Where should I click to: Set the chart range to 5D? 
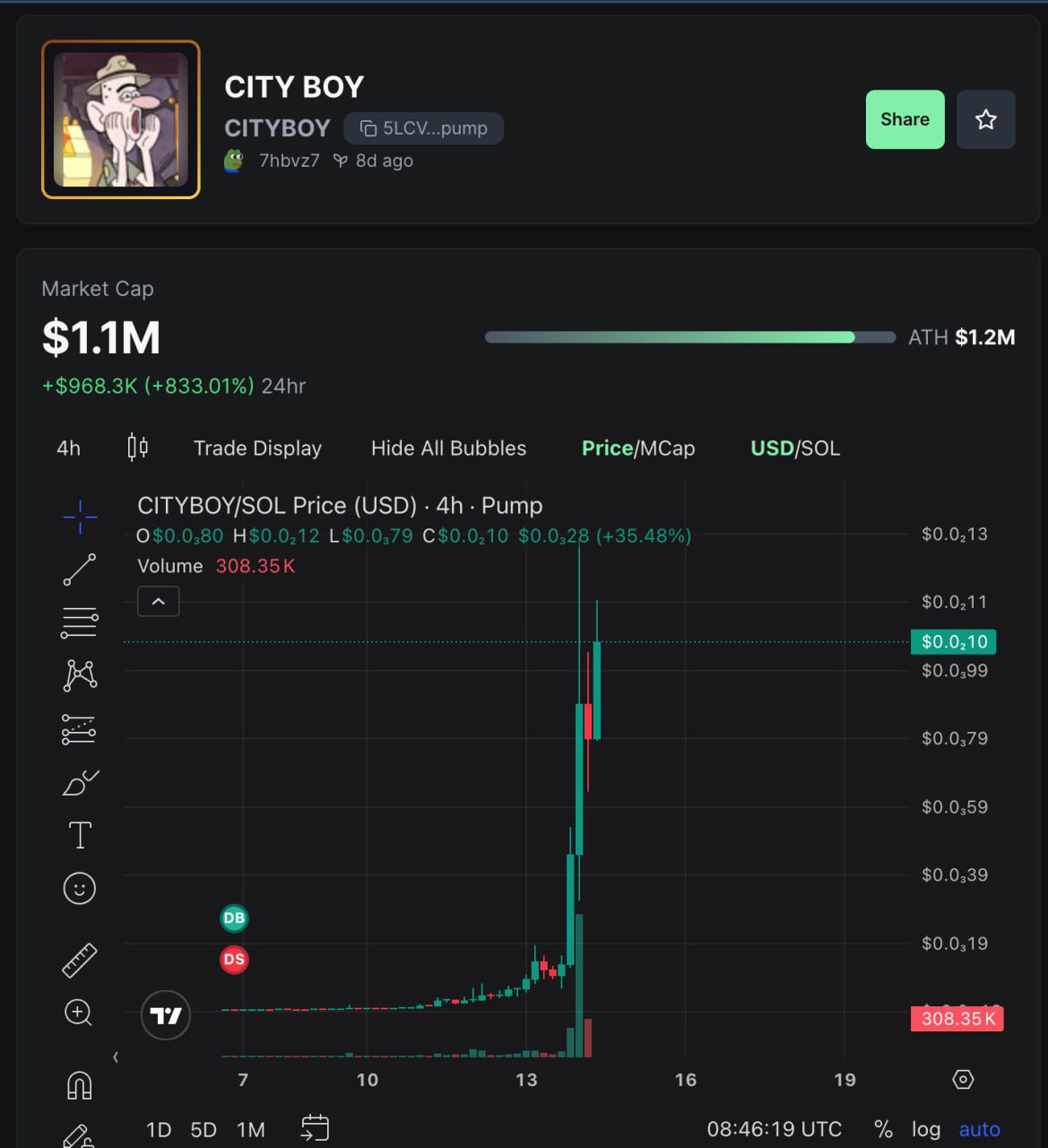tap(204, 1129)
